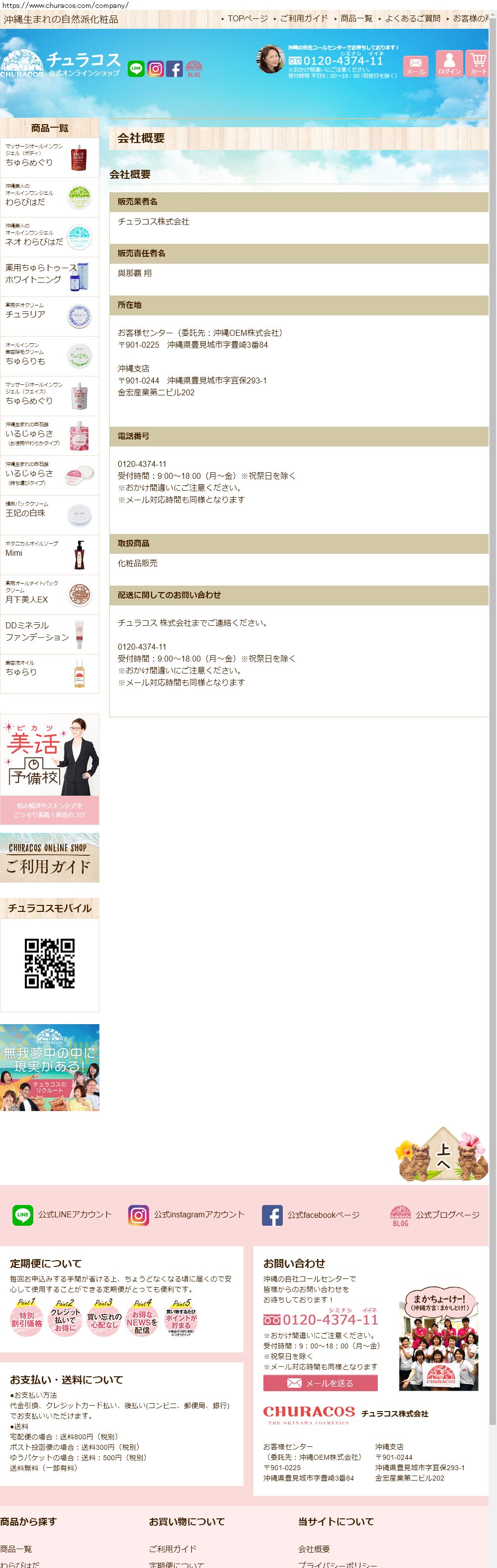Open the ログイン button

[x=449, y=64]
